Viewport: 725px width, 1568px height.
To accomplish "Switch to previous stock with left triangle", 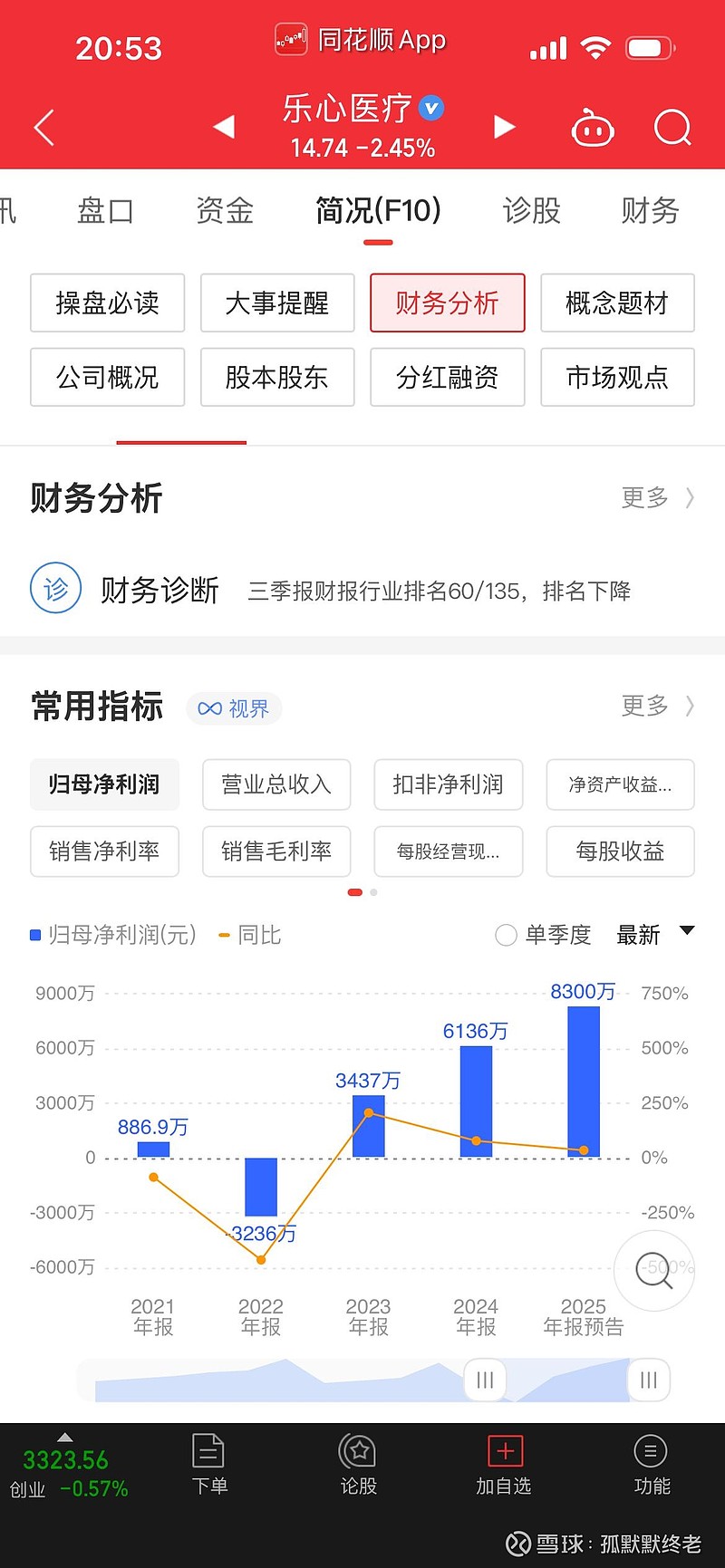I will tap(224, 127).
